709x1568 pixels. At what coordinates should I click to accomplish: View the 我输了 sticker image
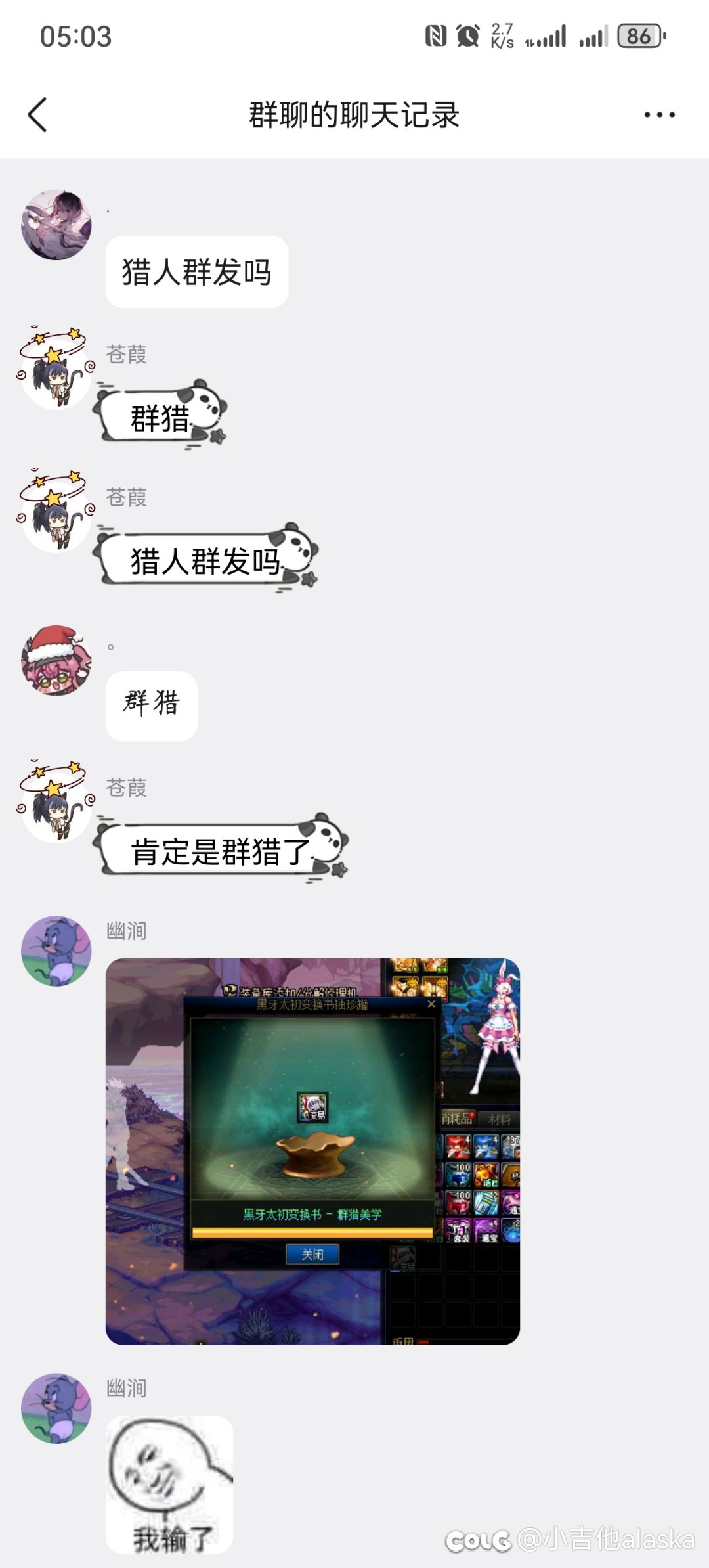tap(169, 1484)
